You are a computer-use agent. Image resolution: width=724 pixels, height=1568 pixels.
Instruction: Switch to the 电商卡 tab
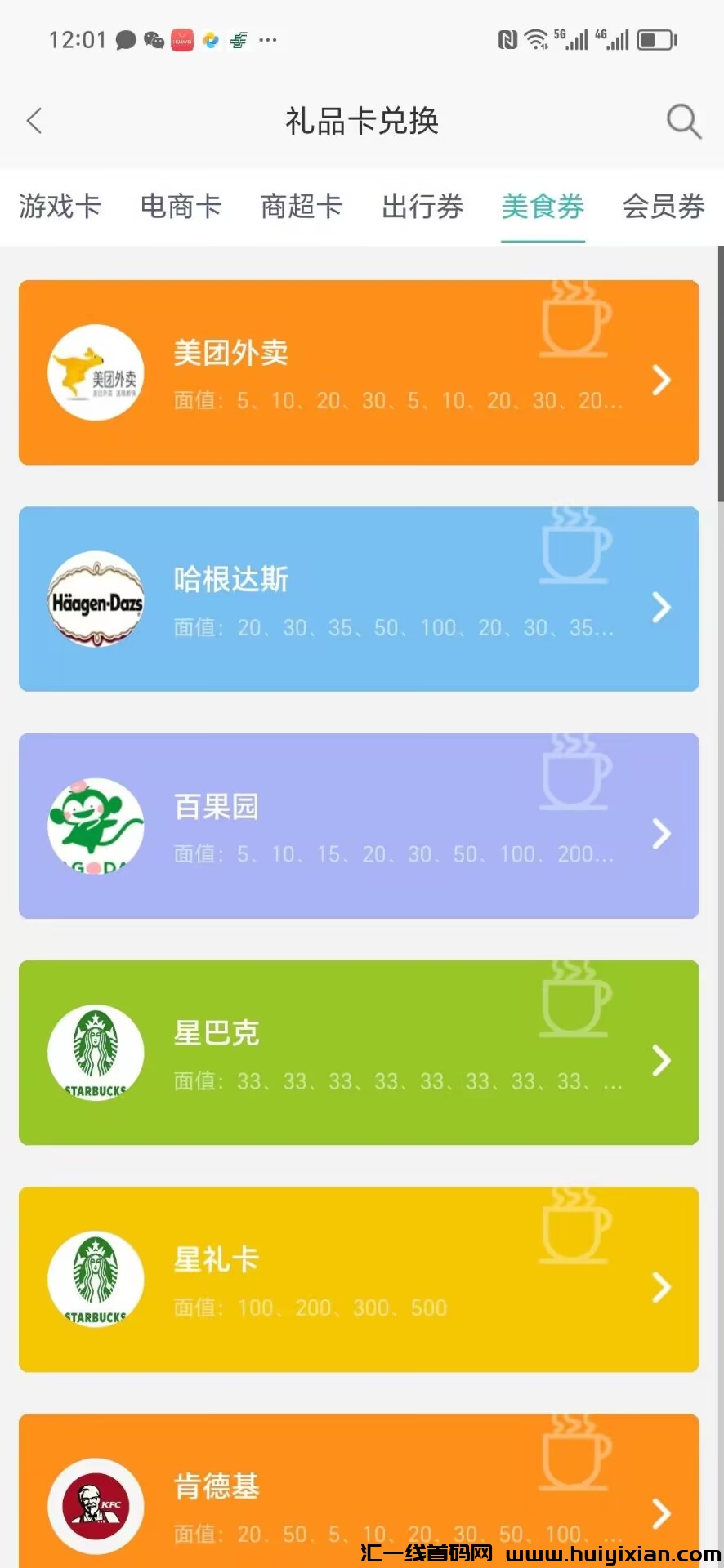coord(181,207)
